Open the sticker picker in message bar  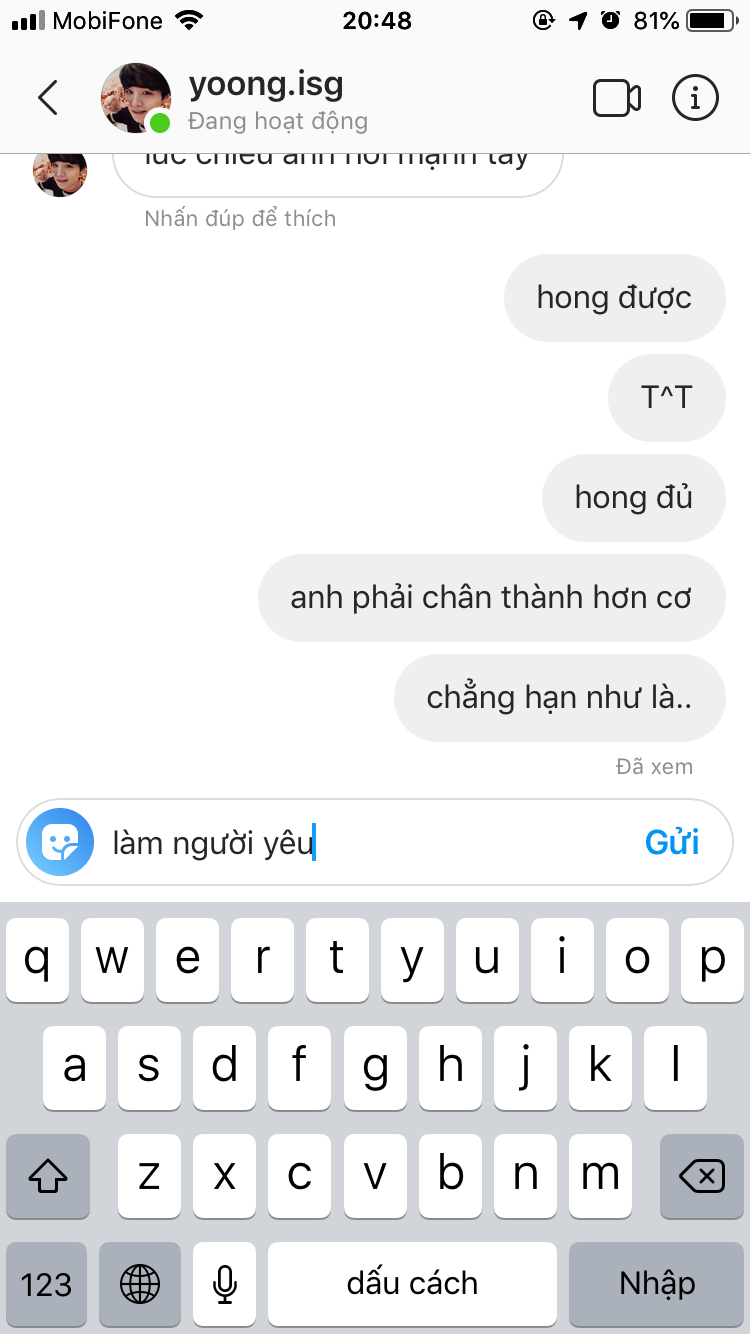[60, 842]
